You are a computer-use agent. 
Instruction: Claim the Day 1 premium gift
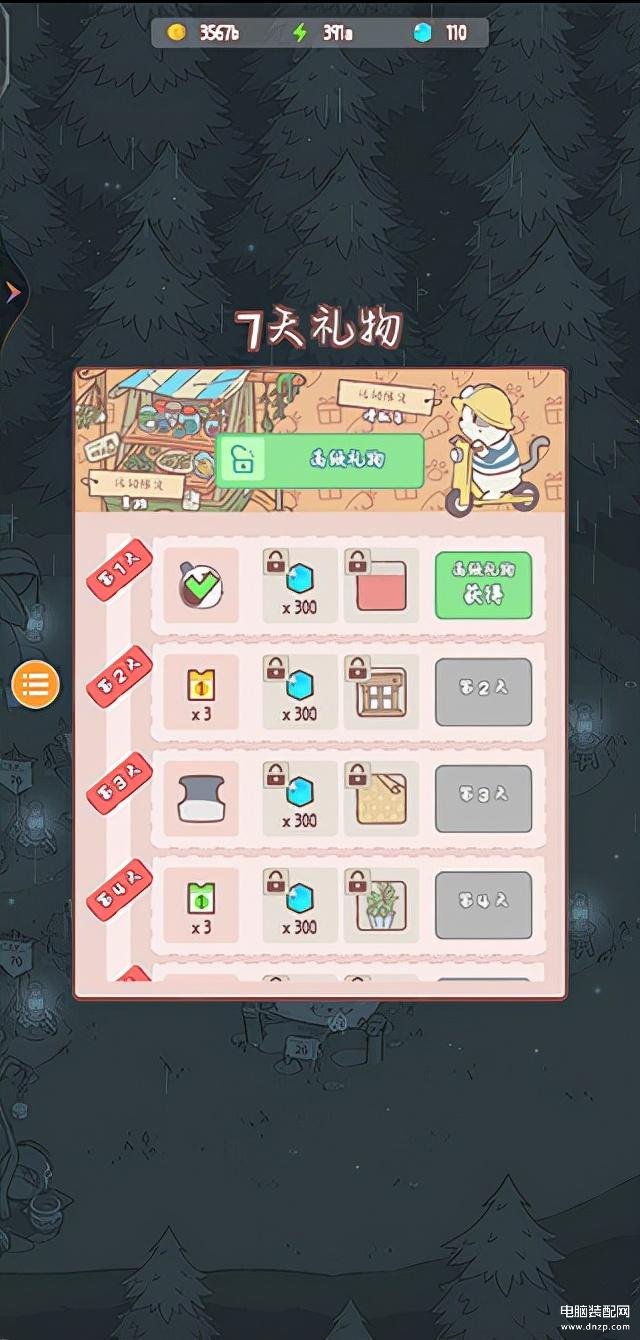click(483, 585)
